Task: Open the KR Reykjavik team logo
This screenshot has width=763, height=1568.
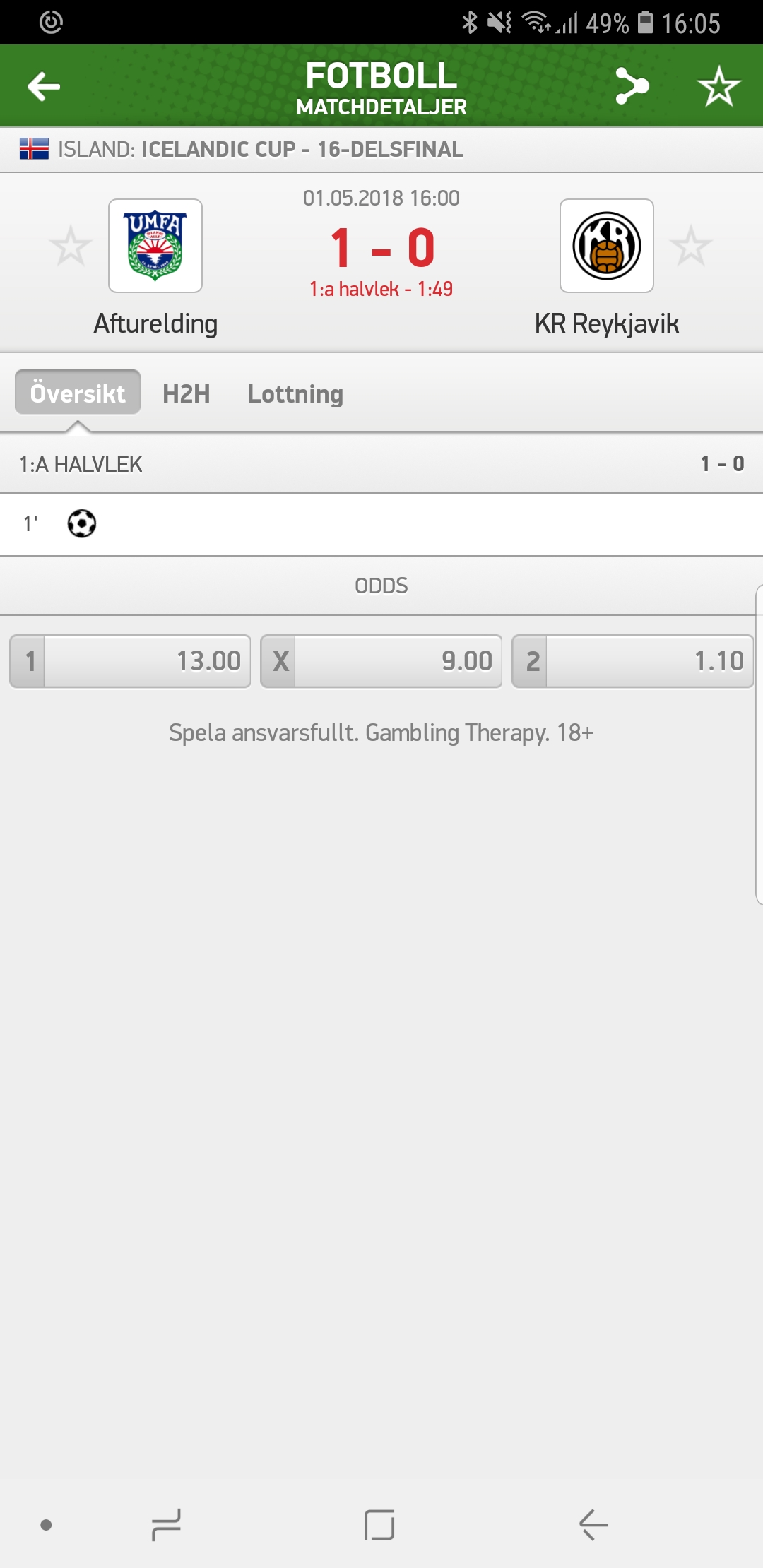Action: coord(607,246)
